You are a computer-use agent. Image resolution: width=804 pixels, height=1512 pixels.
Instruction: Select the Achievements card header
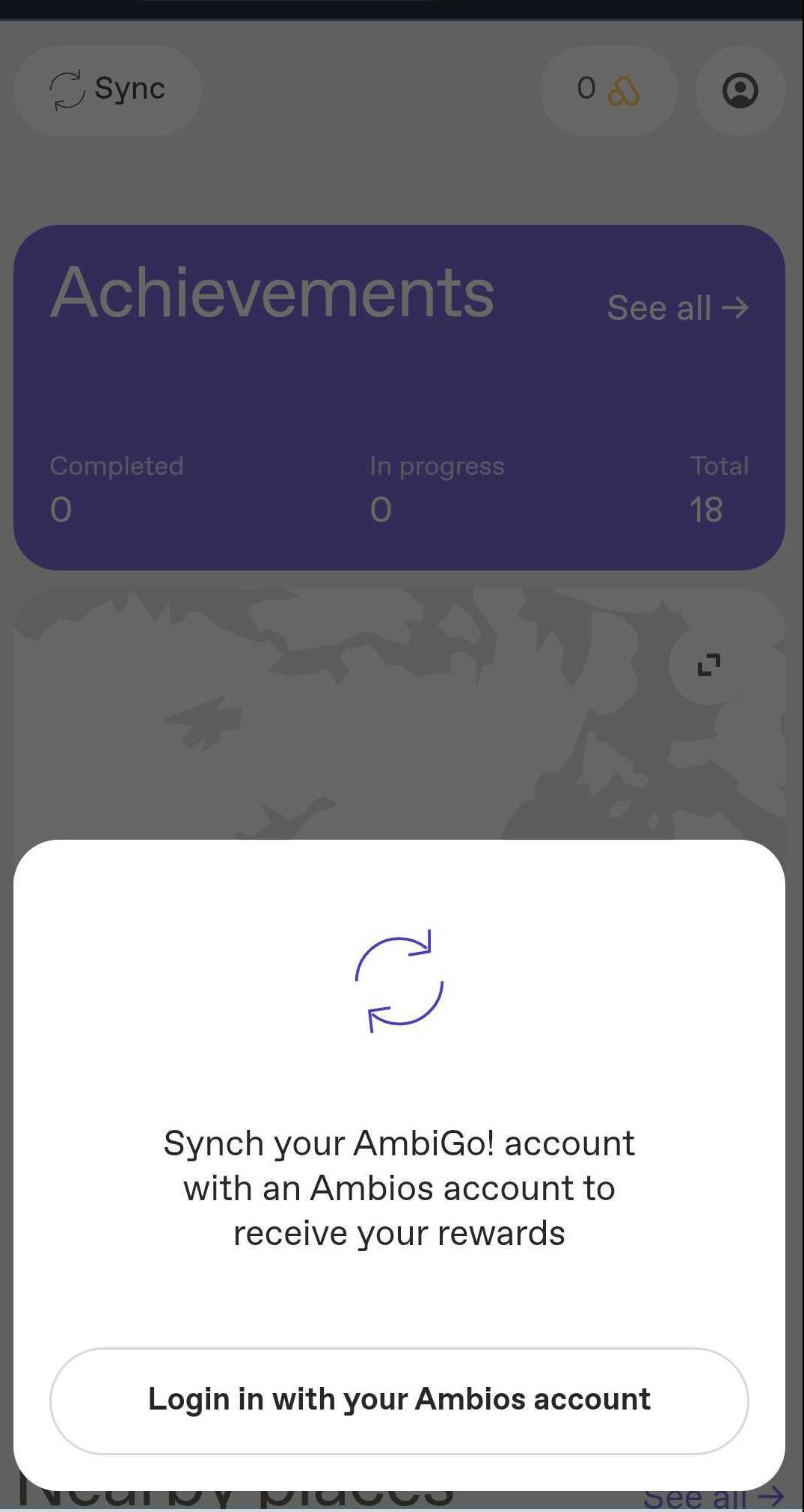coord(275,292)
